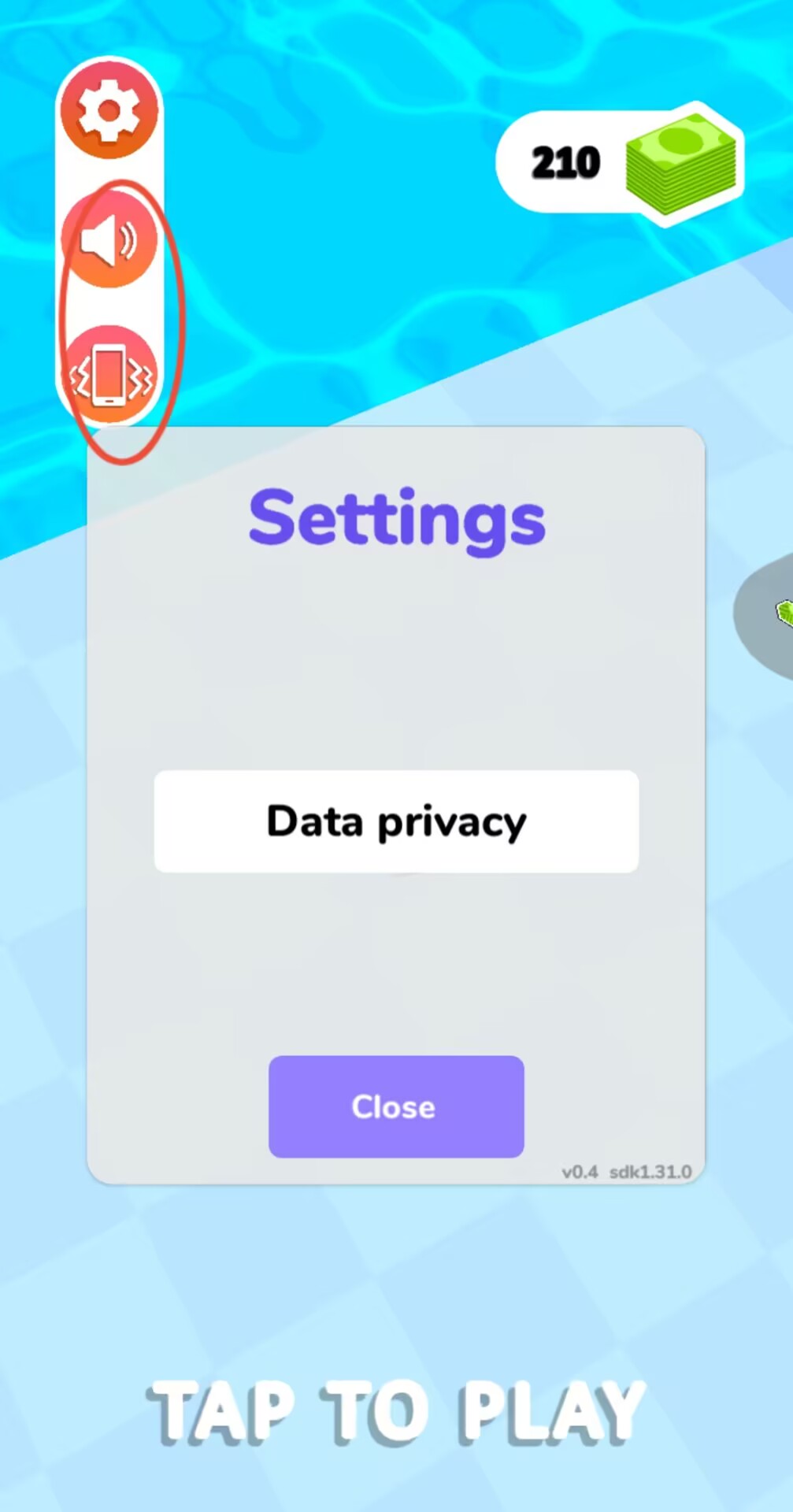Tap the settings gear icon
This screenshot has height=1512, width=793.
tap(109, 111)
